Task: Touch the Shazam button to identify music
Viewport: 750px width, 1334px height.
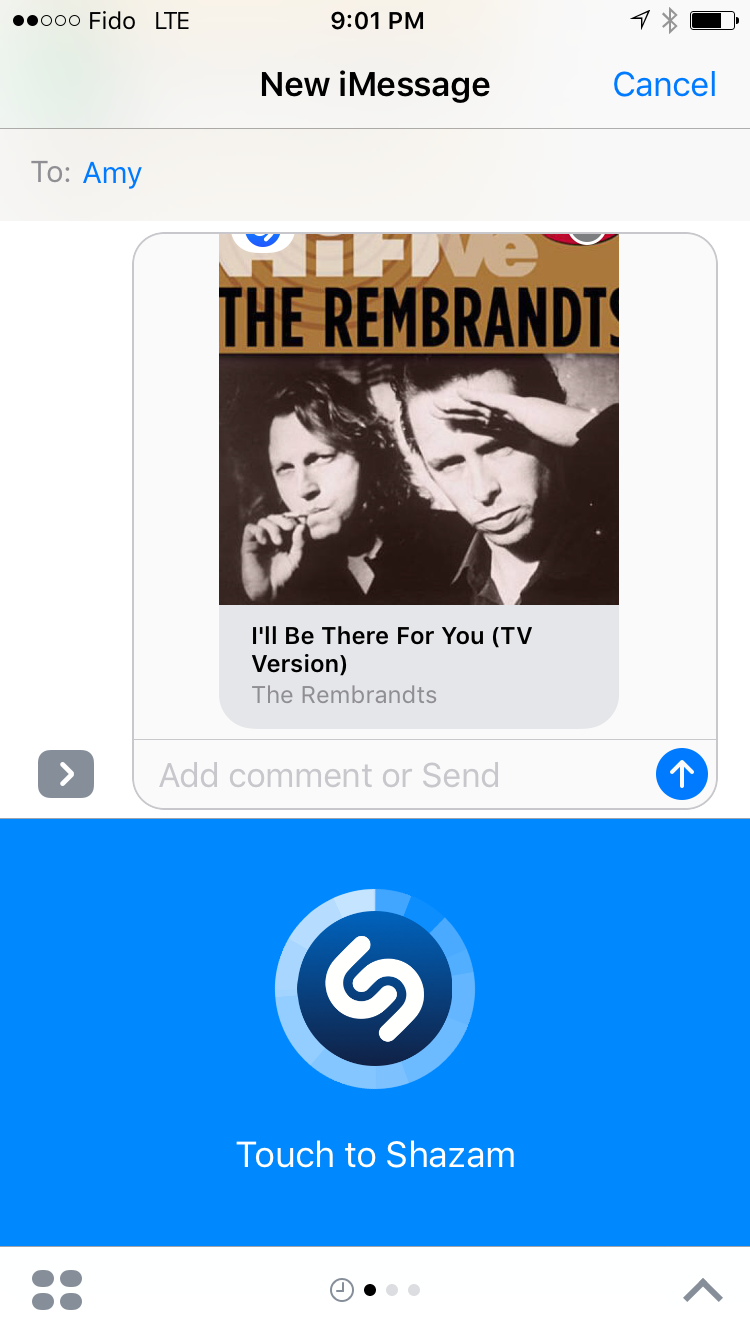Action: pyautogui.click(x=375, y=989)
